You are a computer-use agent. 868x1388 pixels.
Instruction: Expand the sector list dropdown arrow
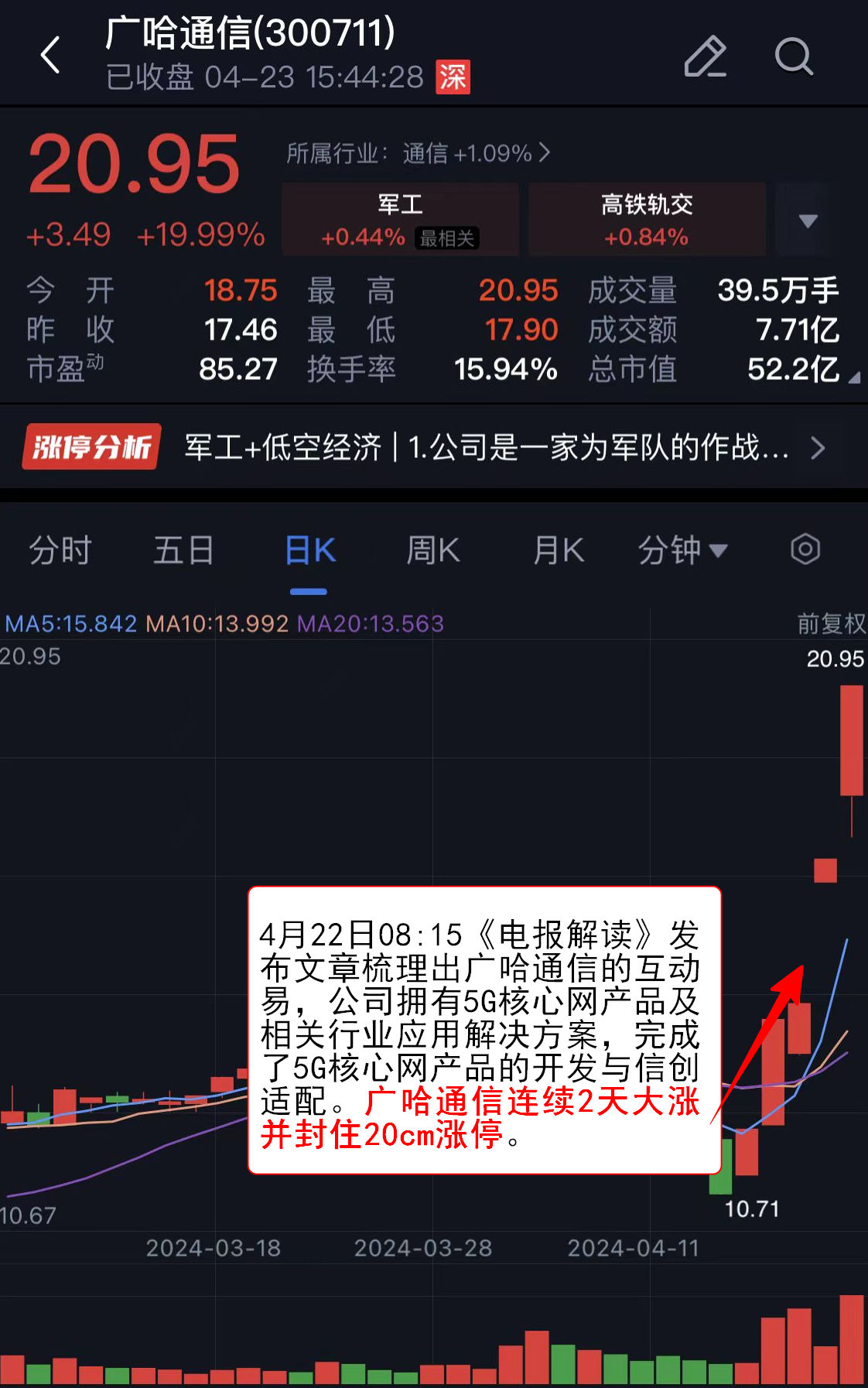click(x=808, y=221)
